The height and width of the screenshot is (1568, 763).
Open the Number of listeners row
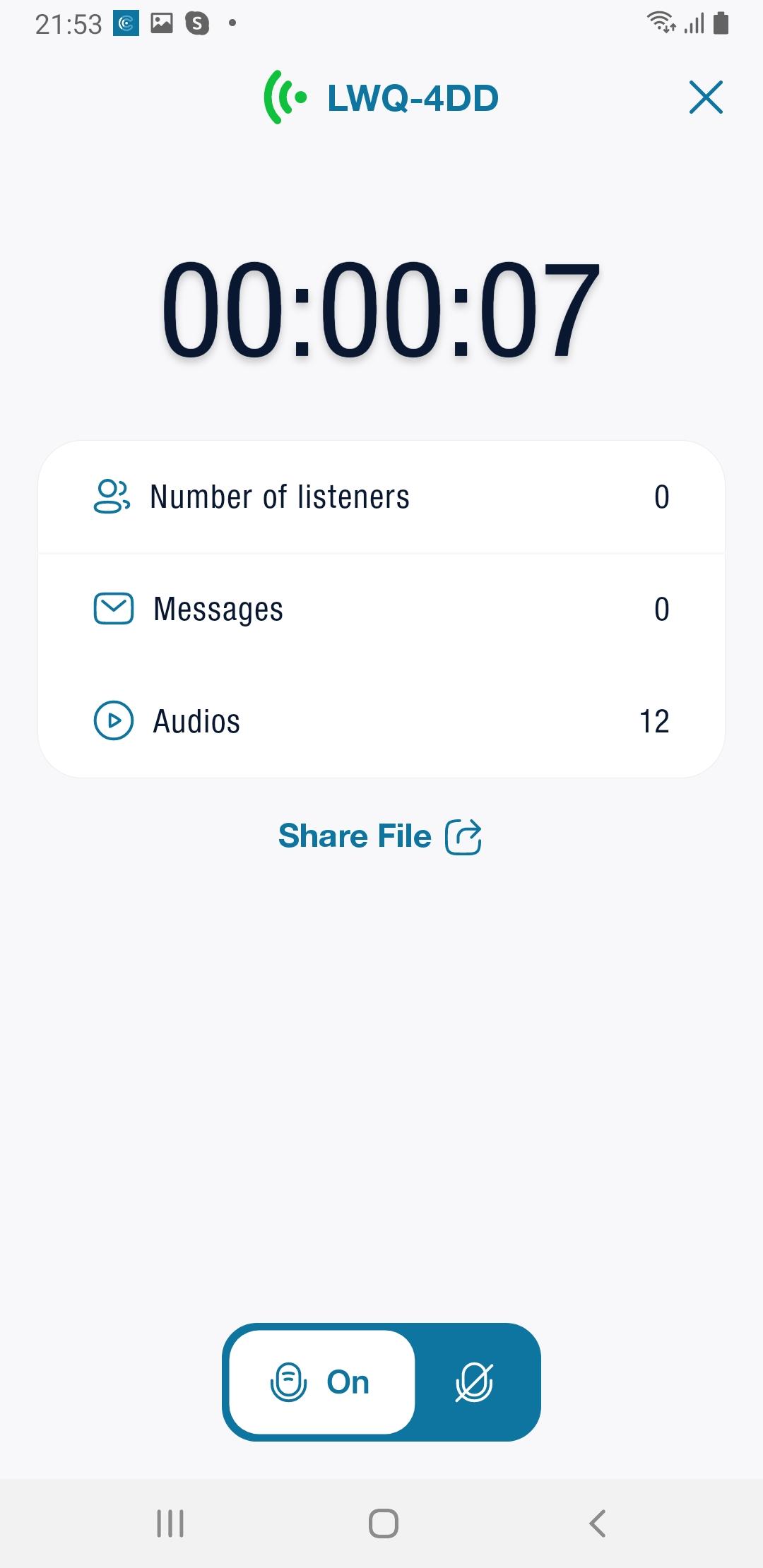pyautogui.click(x=381, y=497)
